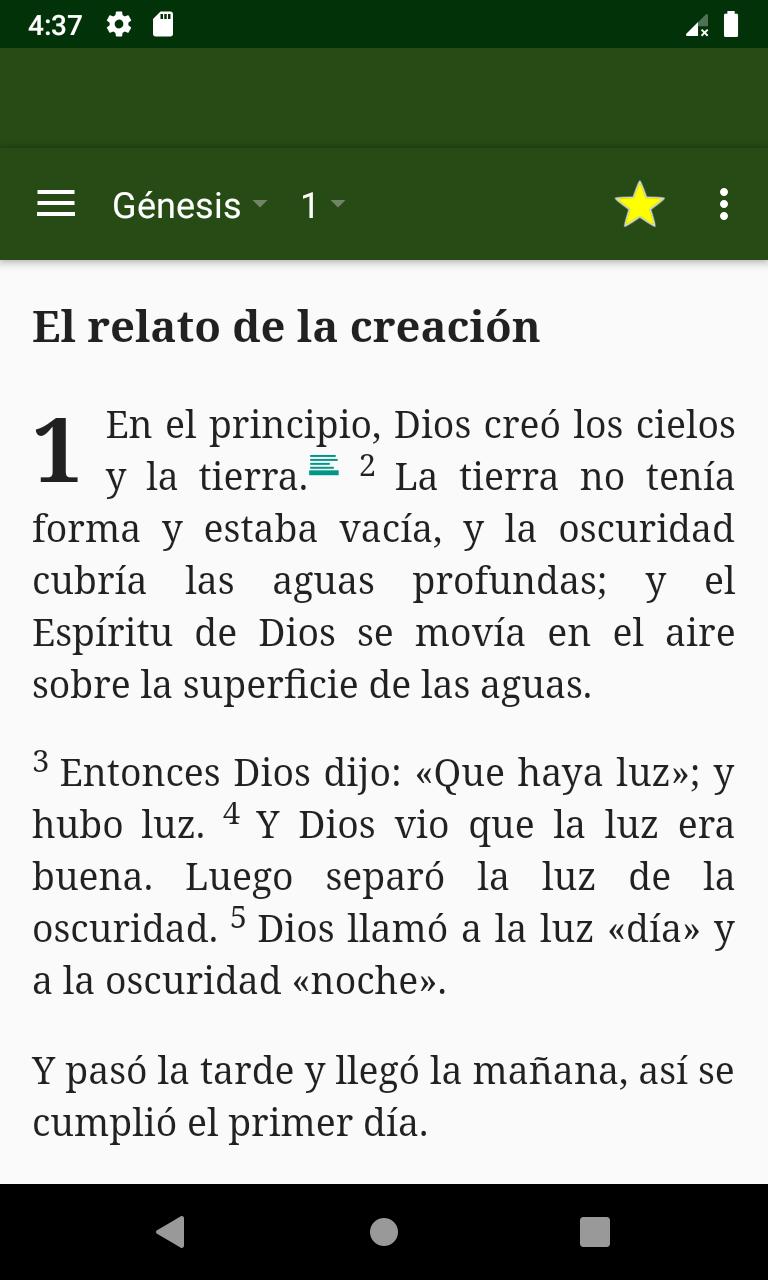768x1280 pixels.
Task: Go back using system back button
Action: click(171, 1232)
